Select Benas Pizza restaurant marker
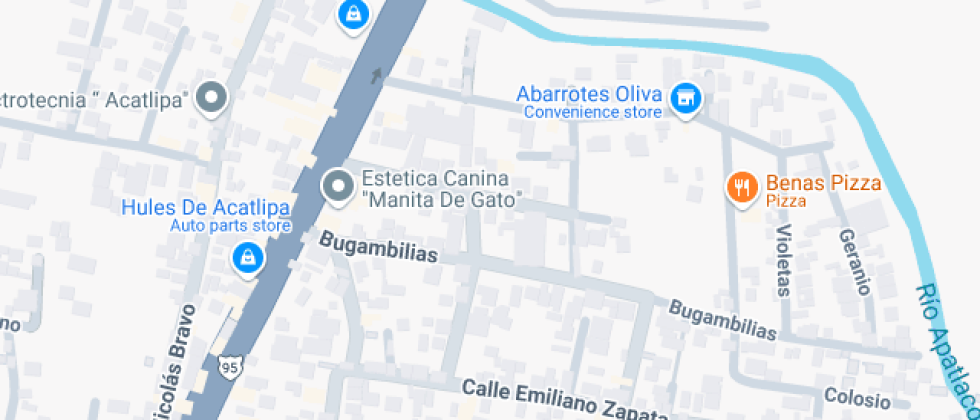This screenshot has width=980, height=420. (741, 187)
